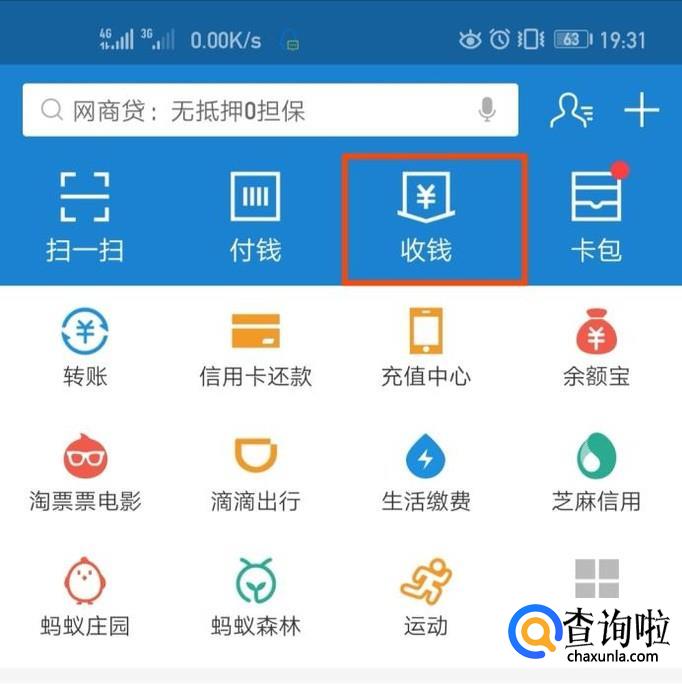682x687 pixels.
Task: Tap the voice search microphone
Action: click(487, 110)
